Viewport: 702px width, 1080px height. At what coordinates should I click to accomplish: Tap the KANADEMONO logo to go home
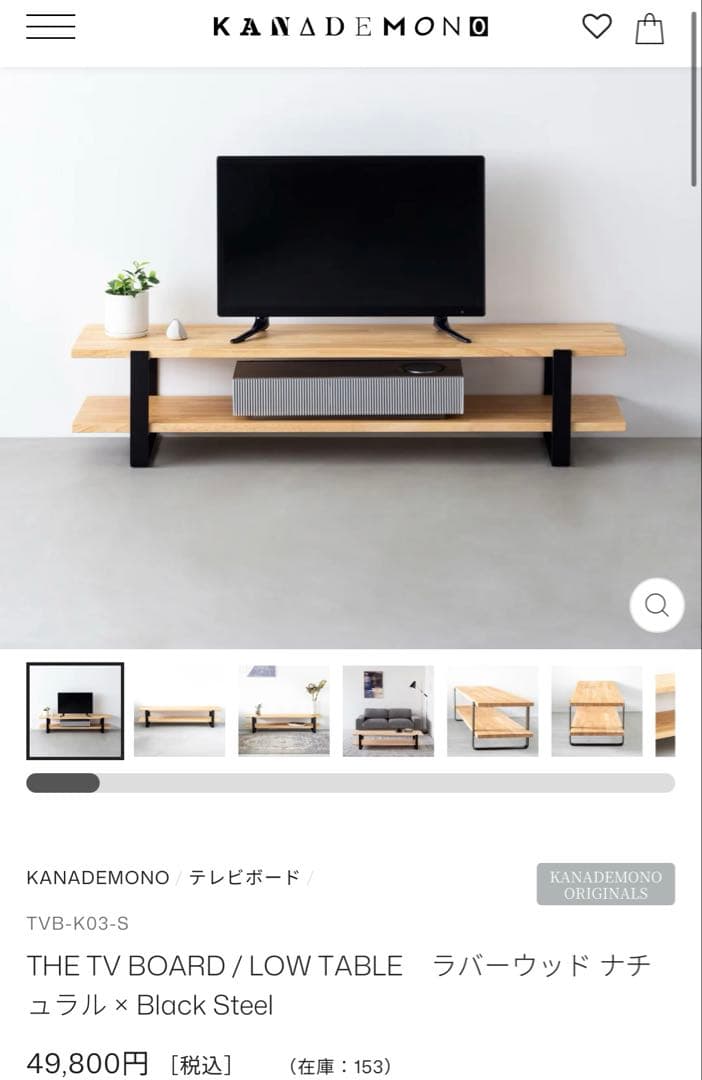(351, 27)
